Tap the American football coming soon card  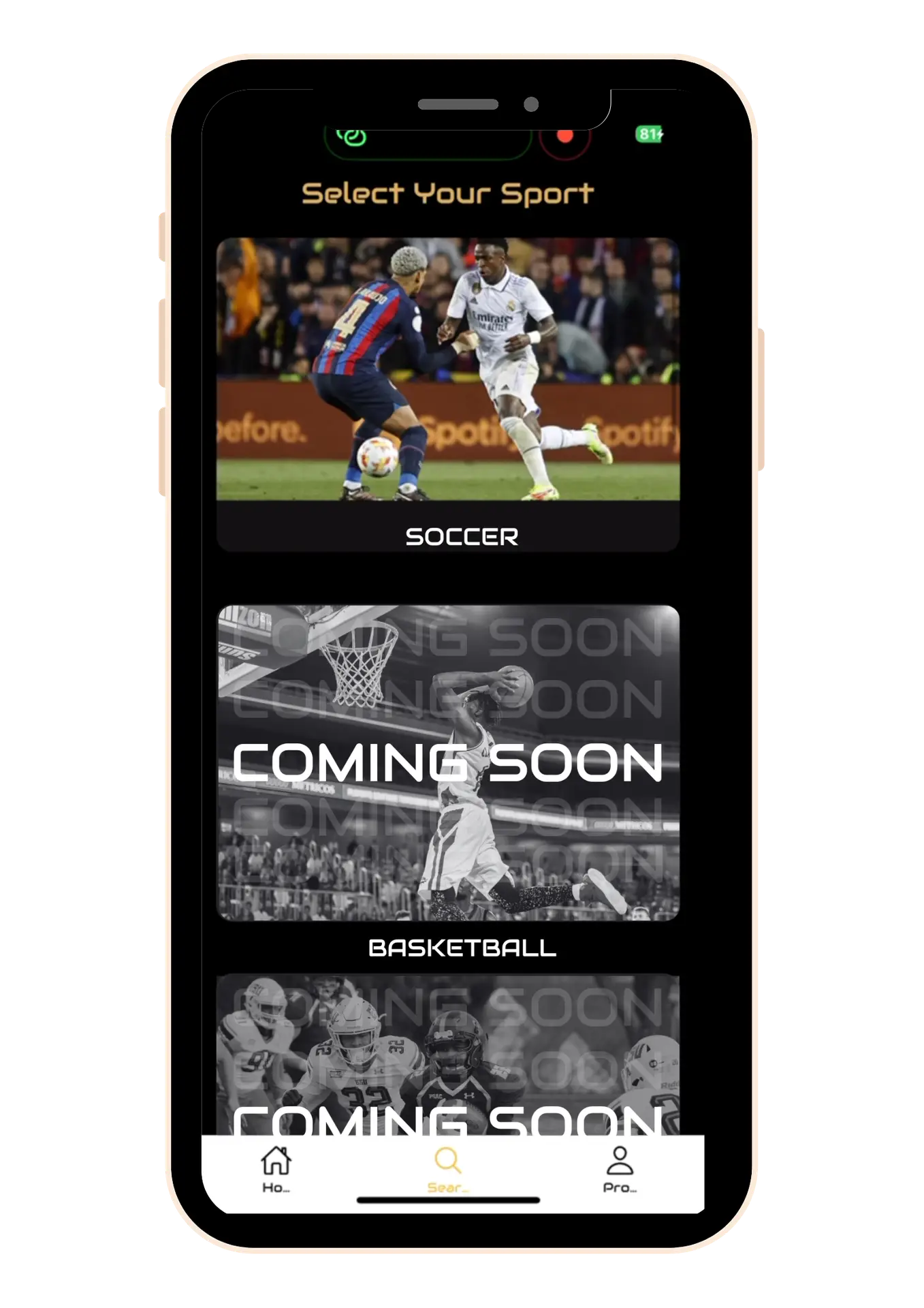(447, 1056)
